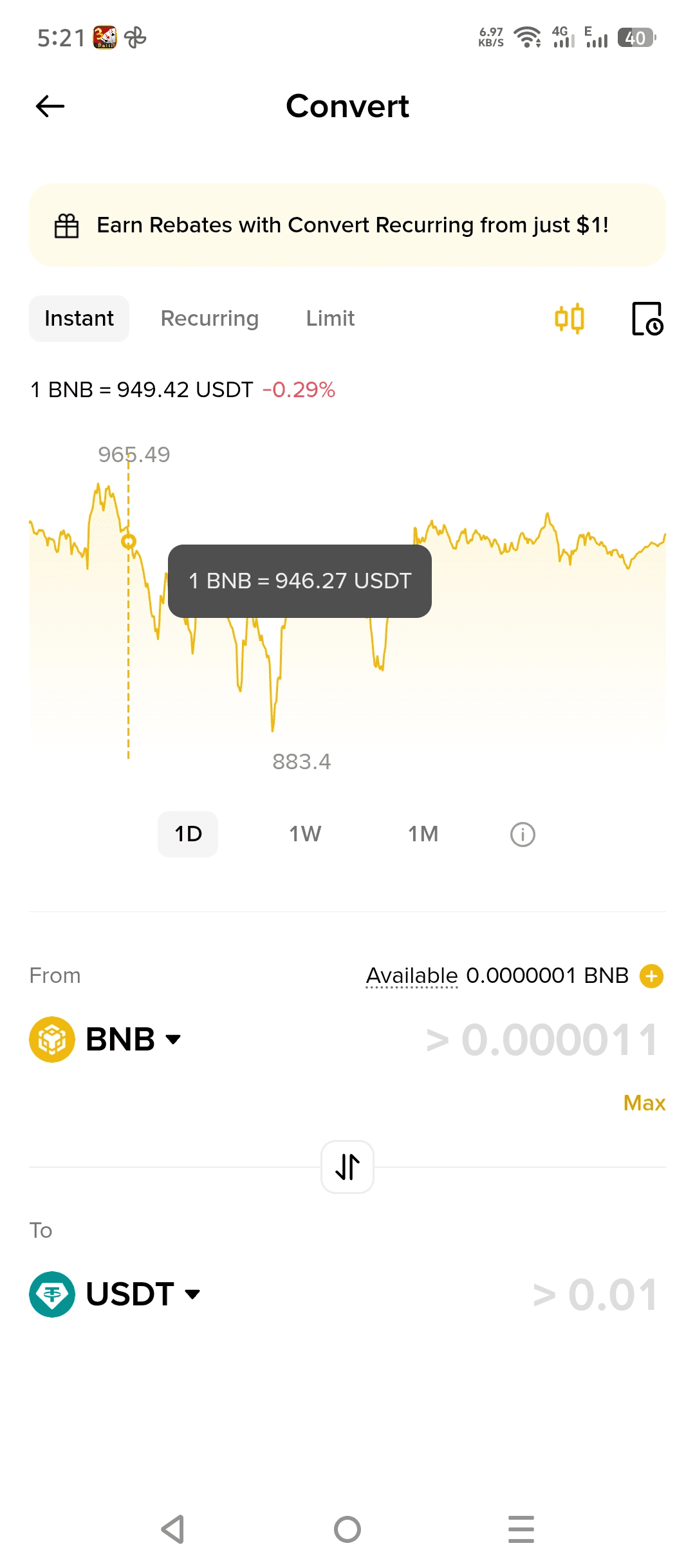Switch to the Recurring tab

[x=209, y=319]
